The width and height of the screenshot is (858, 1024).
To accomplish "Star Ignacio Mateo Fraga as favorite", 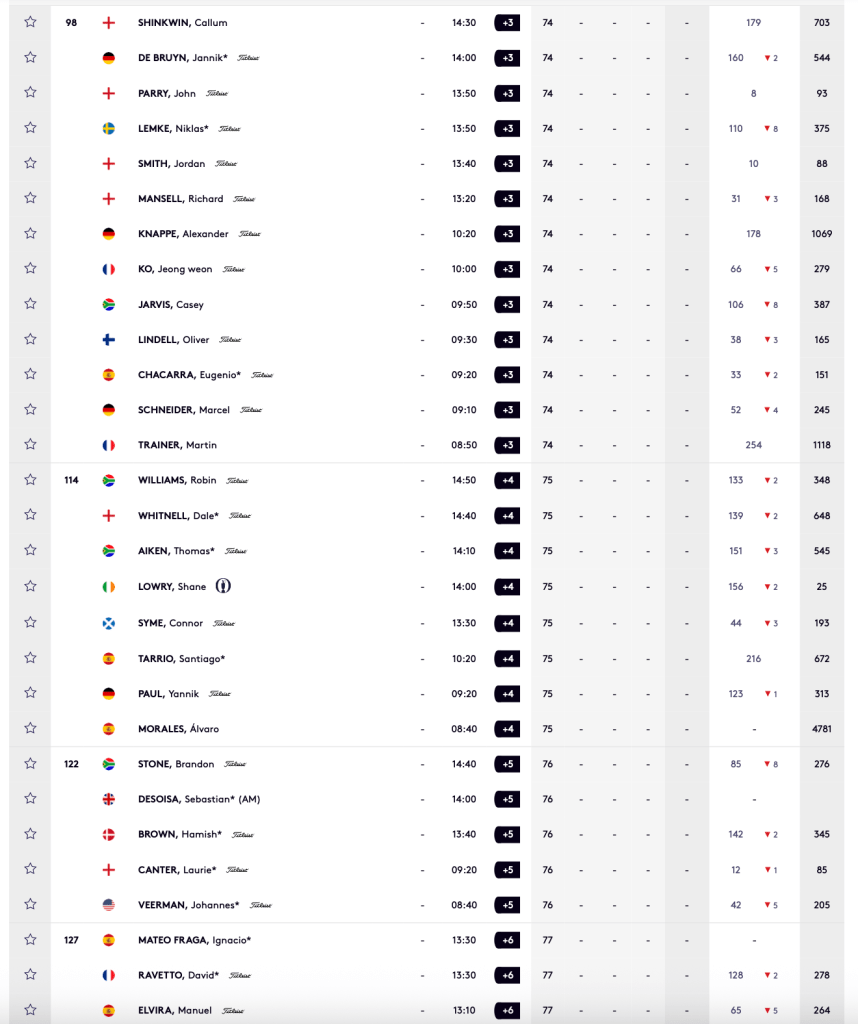I will click(30, 939).
